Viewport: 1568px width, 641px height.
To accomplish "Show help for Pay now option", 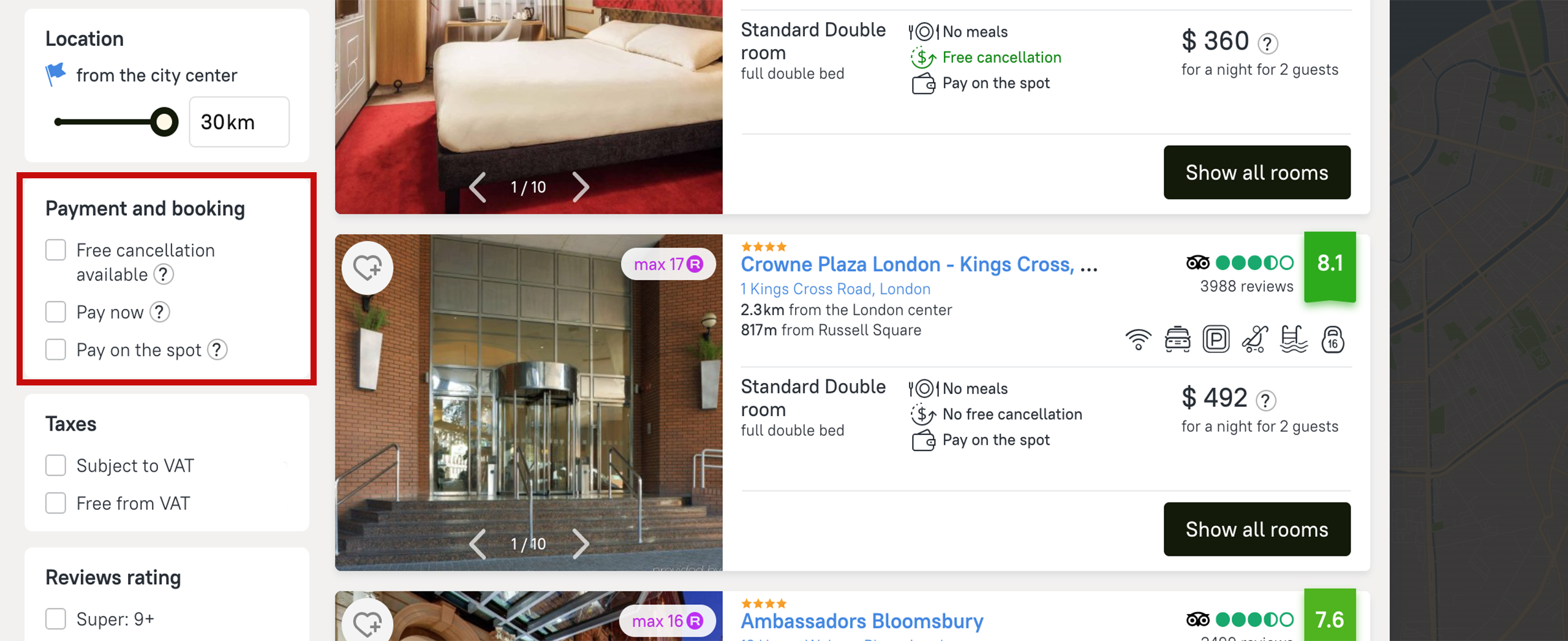I will point(160,312).
